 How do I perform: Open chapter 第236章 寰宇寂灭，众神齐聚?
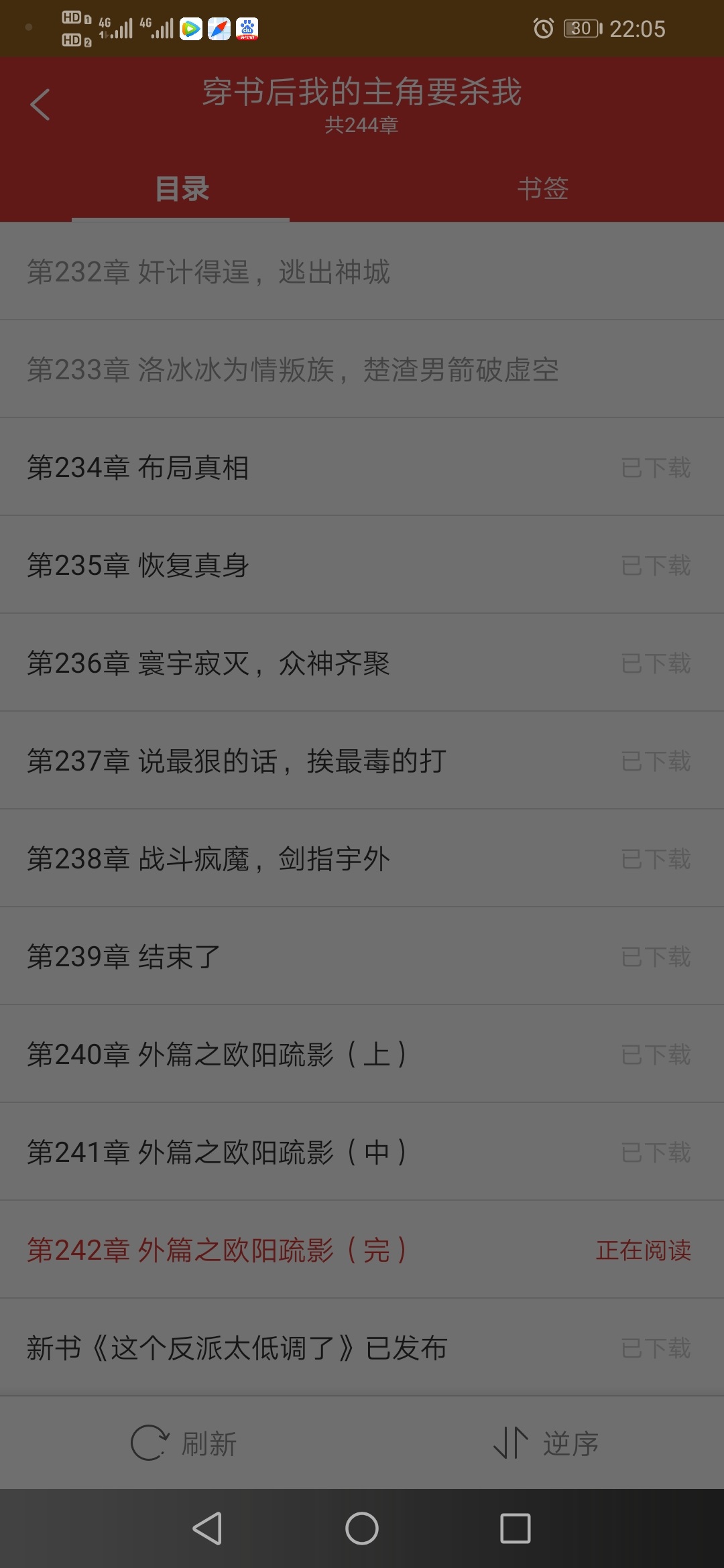pyautogui.click(x=362, y=663)
